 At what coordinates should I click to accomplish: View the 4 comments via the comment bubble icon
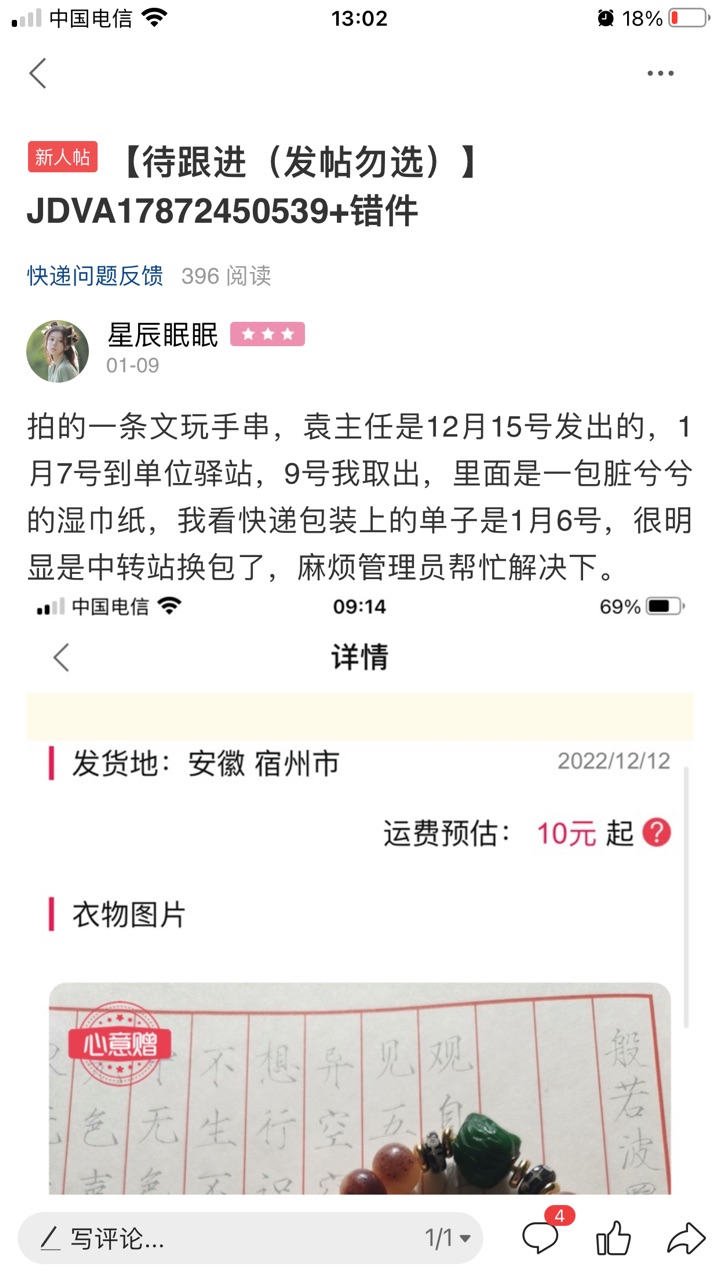543,1236
